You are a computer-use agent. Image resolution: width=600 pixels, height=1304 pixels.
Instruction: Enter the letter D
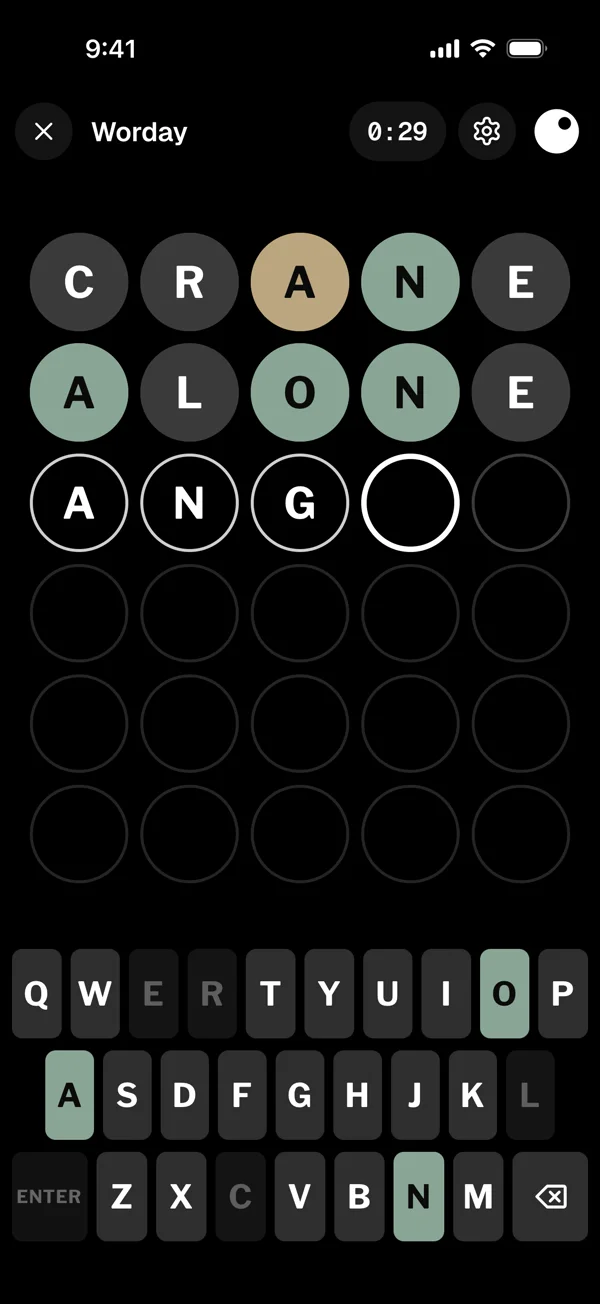tap(185, 1095)
